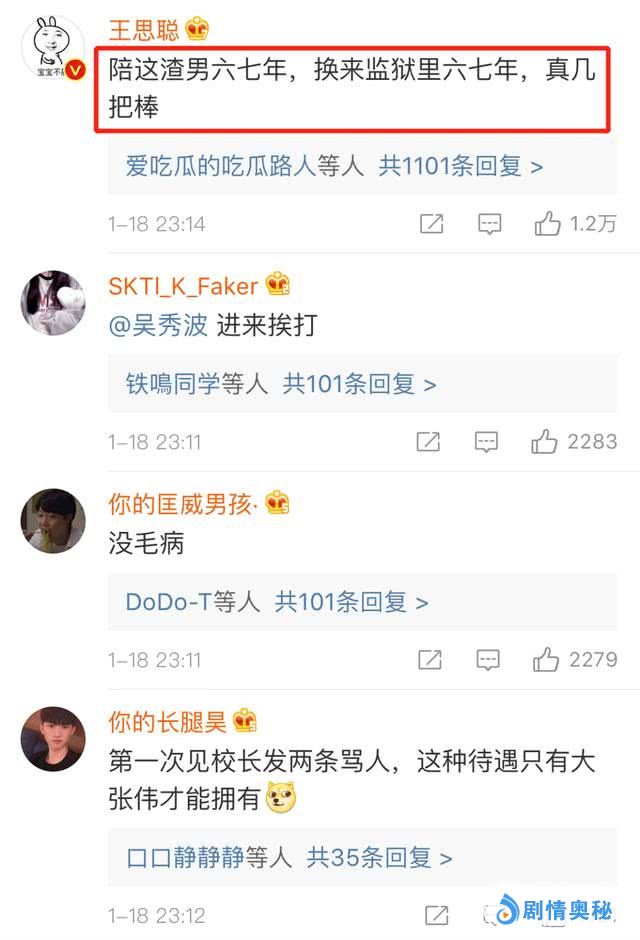Like 王思聪's comment
The height and width of the screenshot is (940, 640).
(x=547, y=224)
